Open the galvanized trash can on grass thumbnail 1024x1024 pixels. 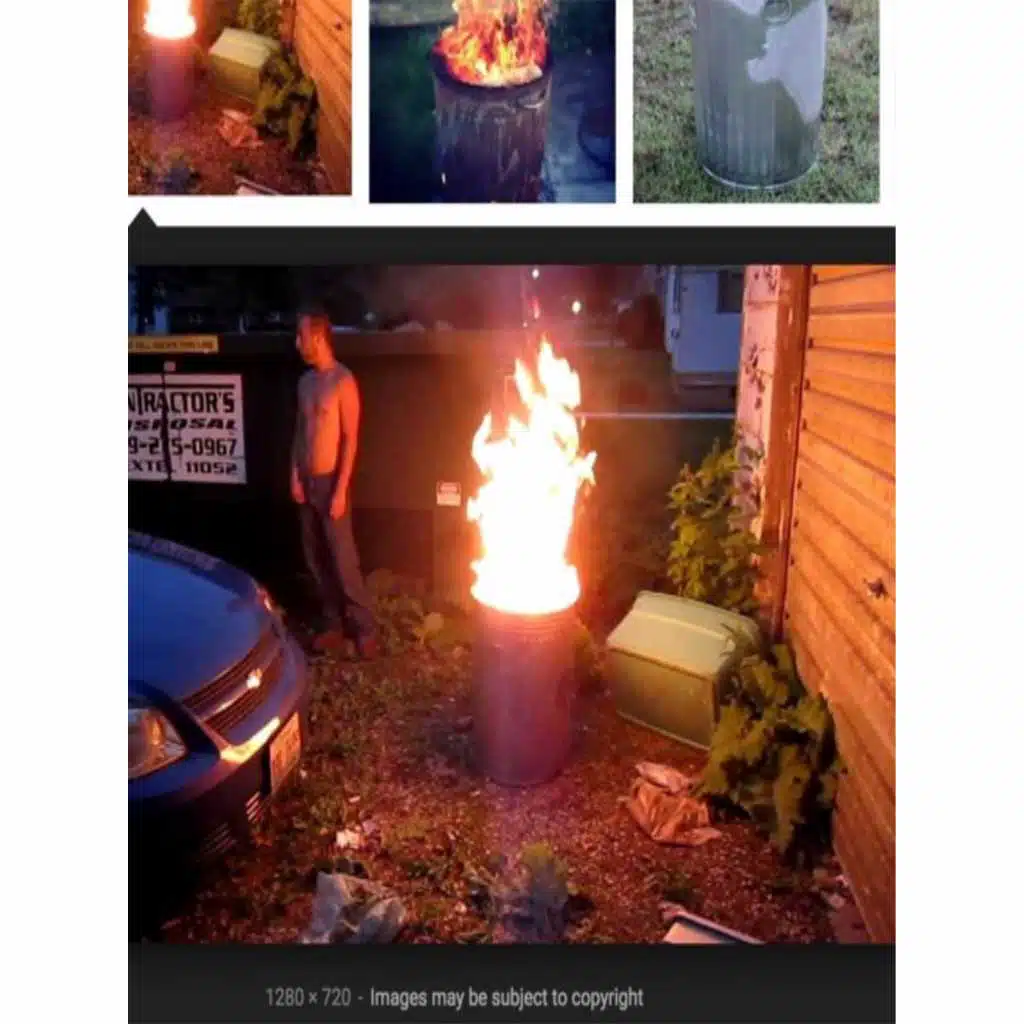coord(756,101)
